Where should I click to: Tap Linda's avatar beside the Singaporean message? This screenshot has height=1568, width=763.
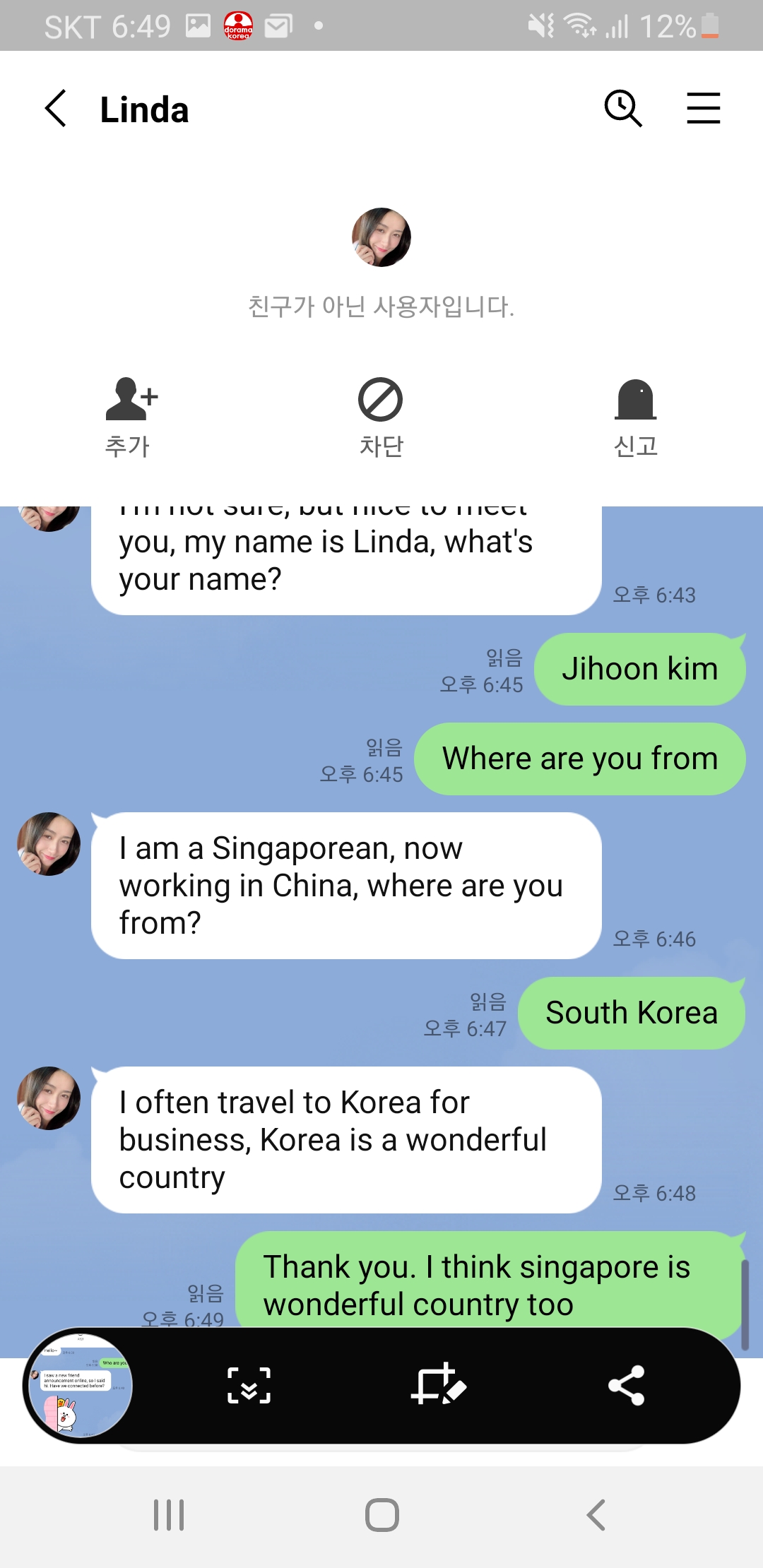pos(49,844)
